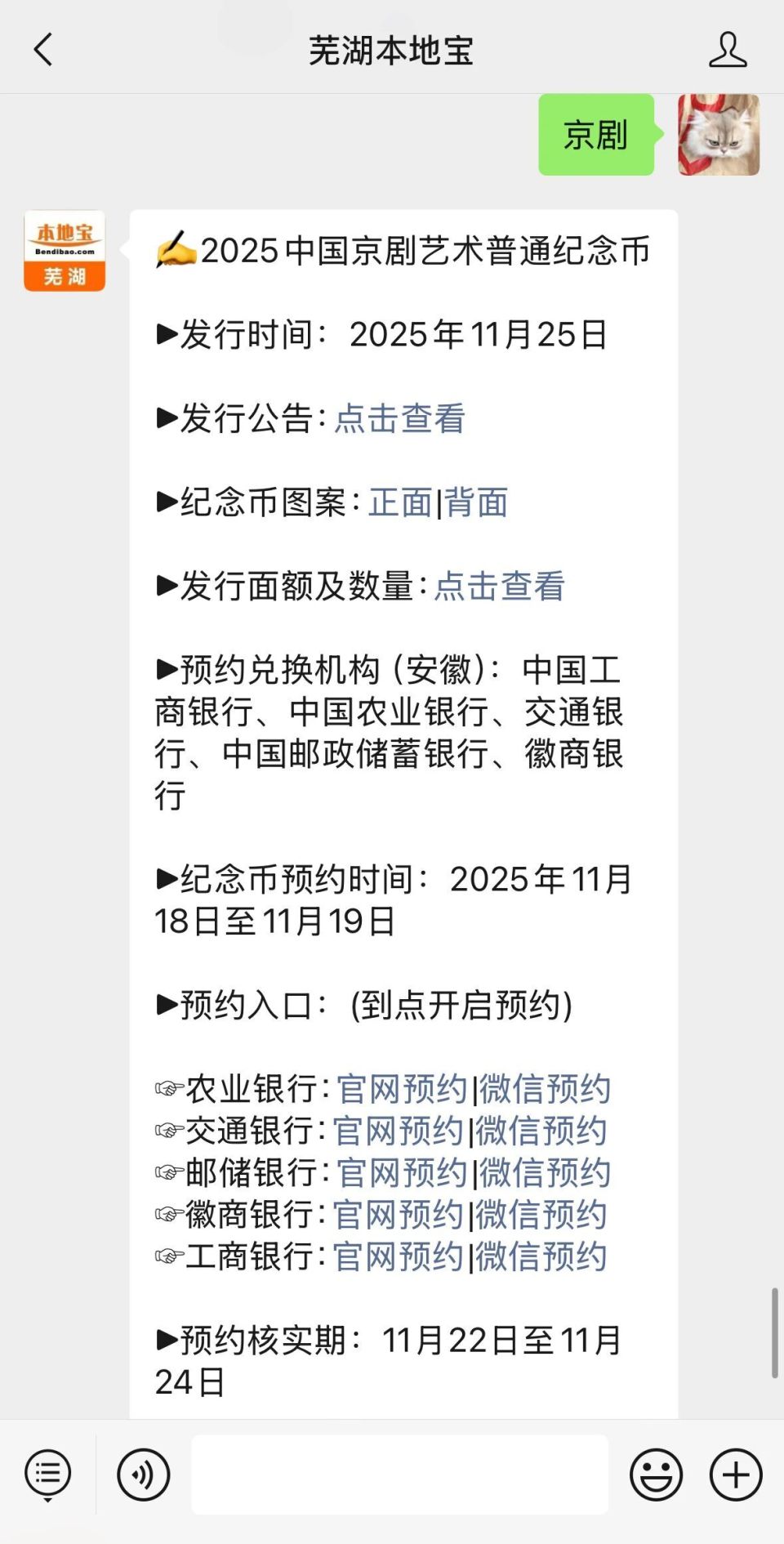The width and height of the screenshot is (784, 1544).
Task: View the coin 正面 design
Action: 402,502
